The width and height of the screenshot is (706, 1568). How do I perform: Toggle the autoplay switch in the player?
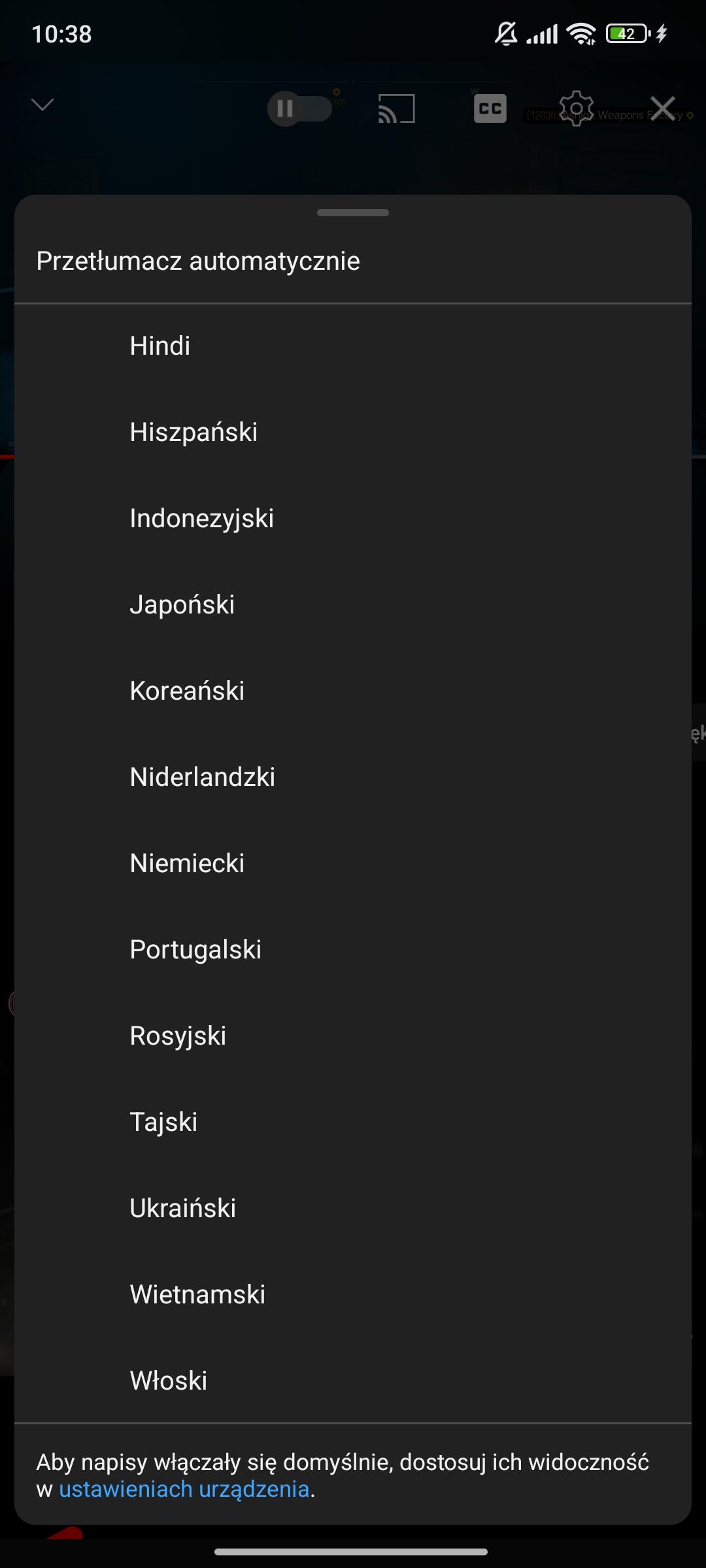click(299, 108)
